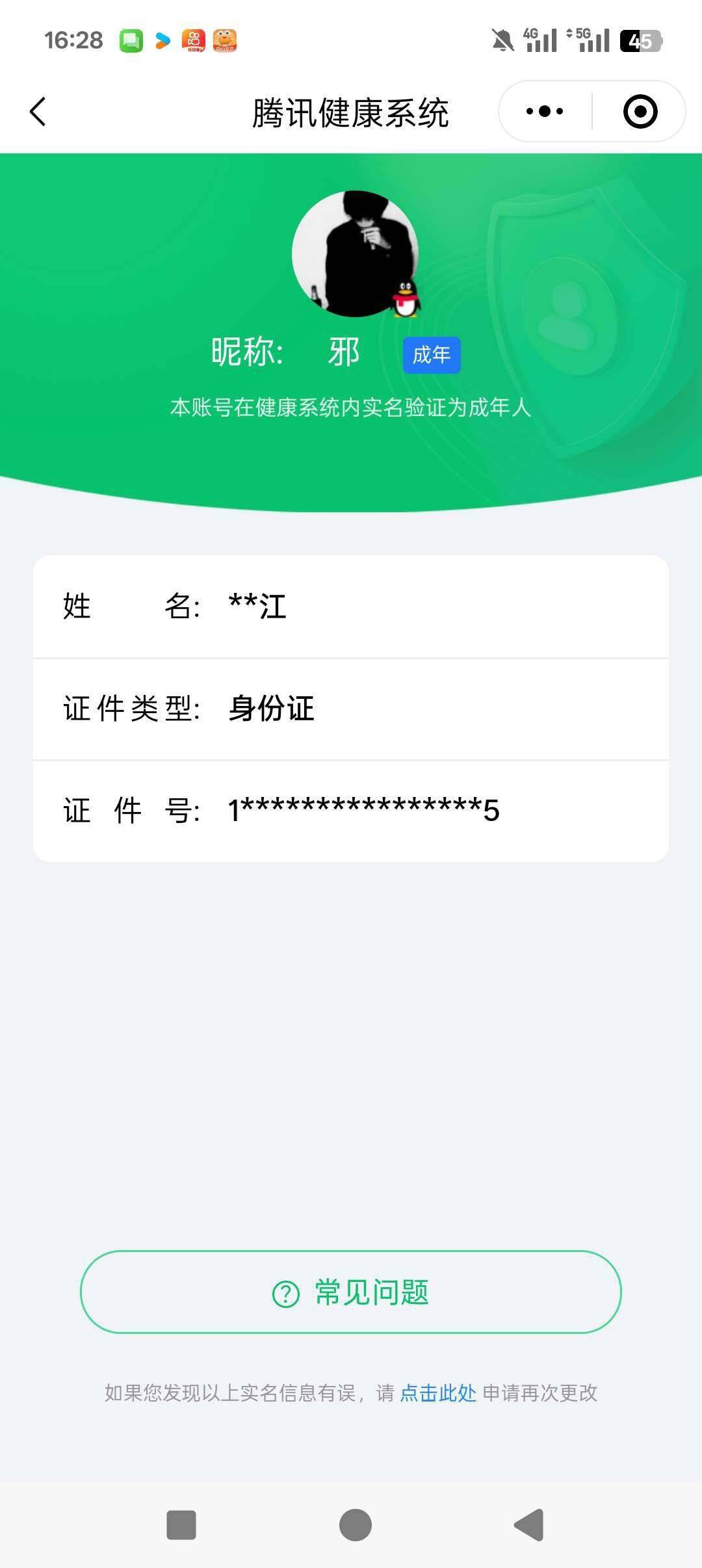
Task: Tap the 腾讯健康系统 title text
Action: (x=351, y=111)
